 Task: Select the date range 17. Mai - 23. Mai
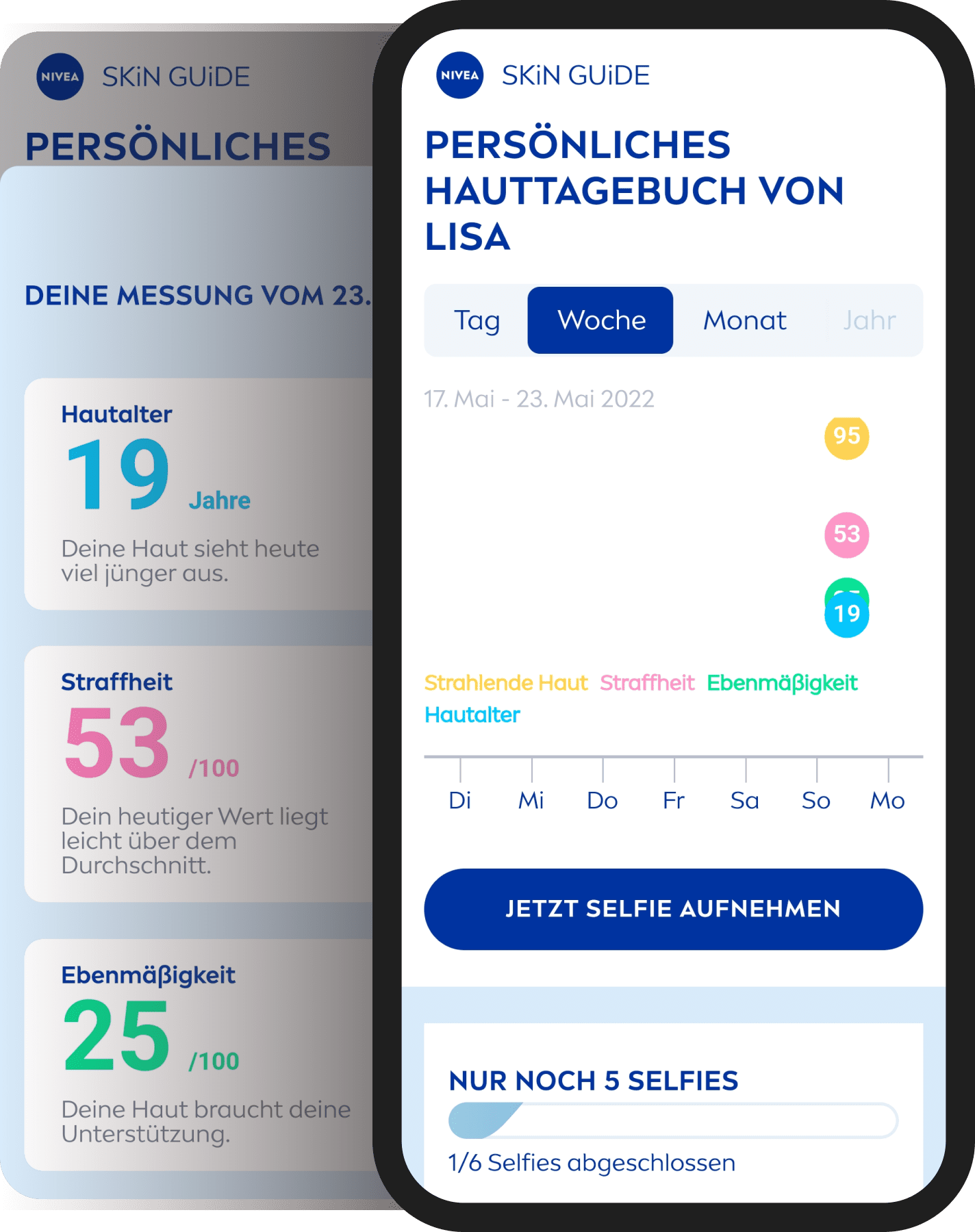(538, 397)
